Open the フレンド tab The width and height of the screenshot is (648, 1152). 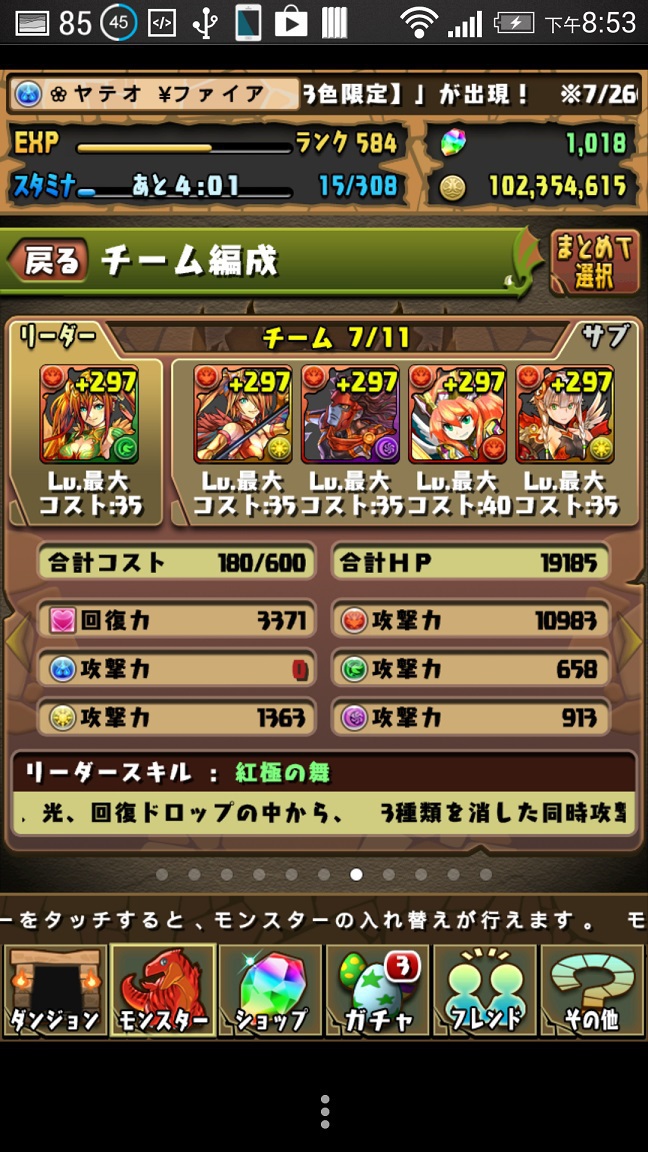pyautogui.click(x=485, y=990)
